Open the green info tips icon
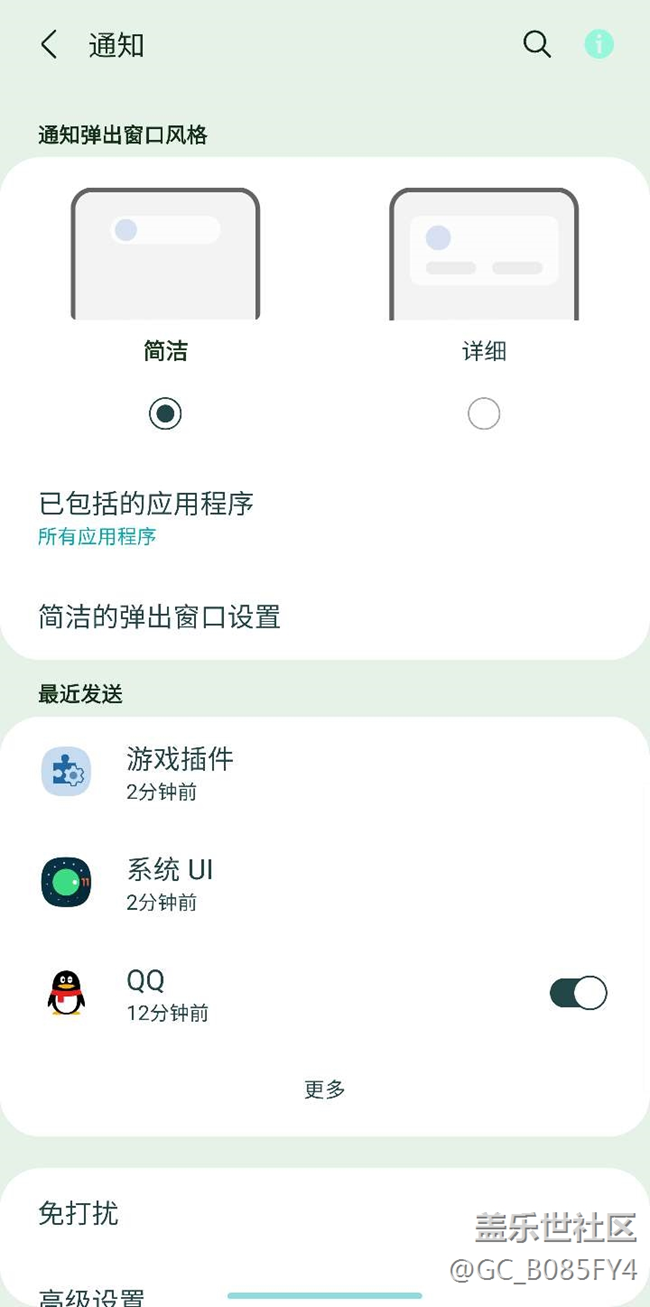Image resolution: width=650 pixels, height=1307 pixels. tap(599, 44)
